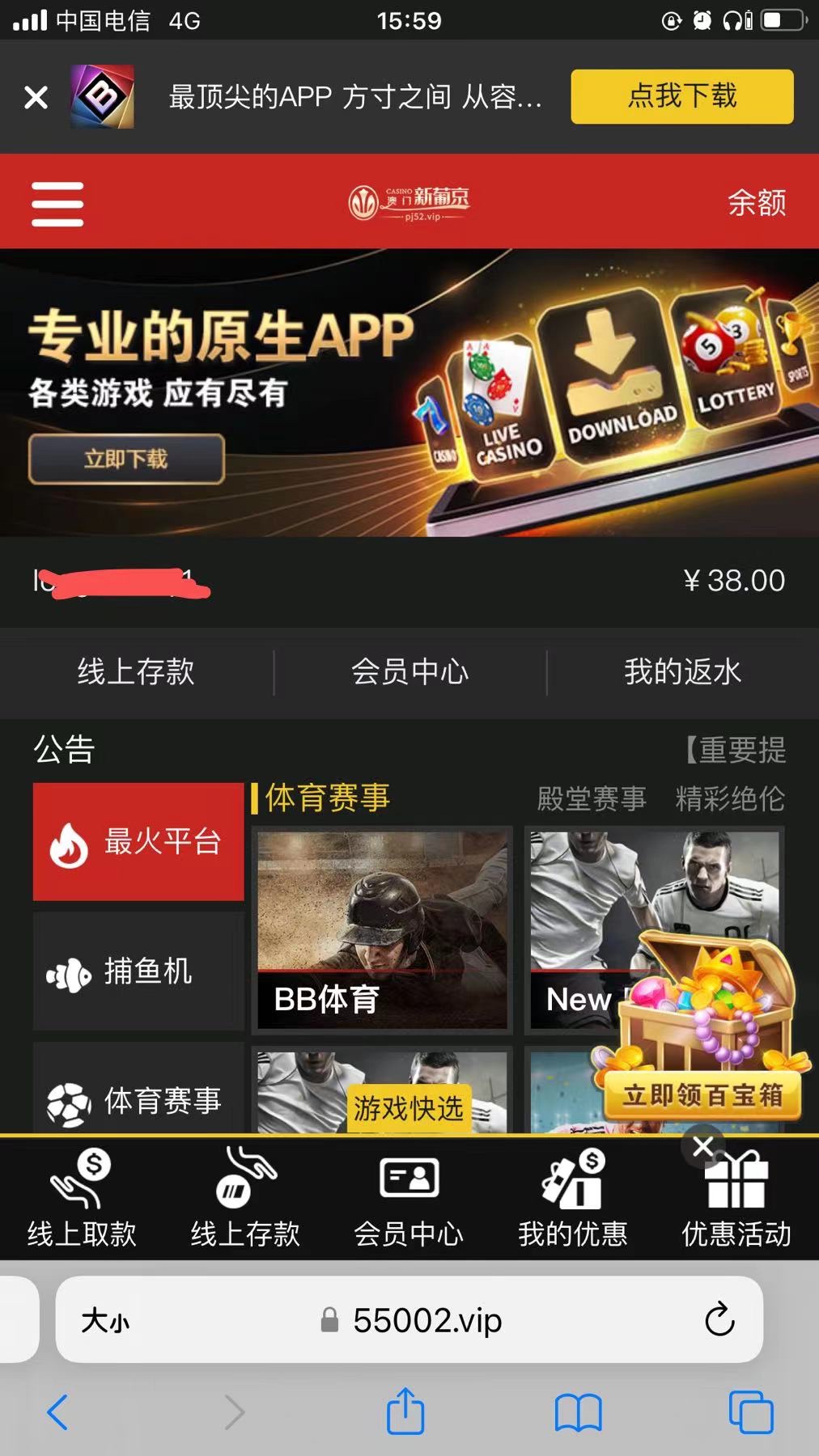Open the BB体育 game tile
819x1456 pixels.
click(382, 930)
